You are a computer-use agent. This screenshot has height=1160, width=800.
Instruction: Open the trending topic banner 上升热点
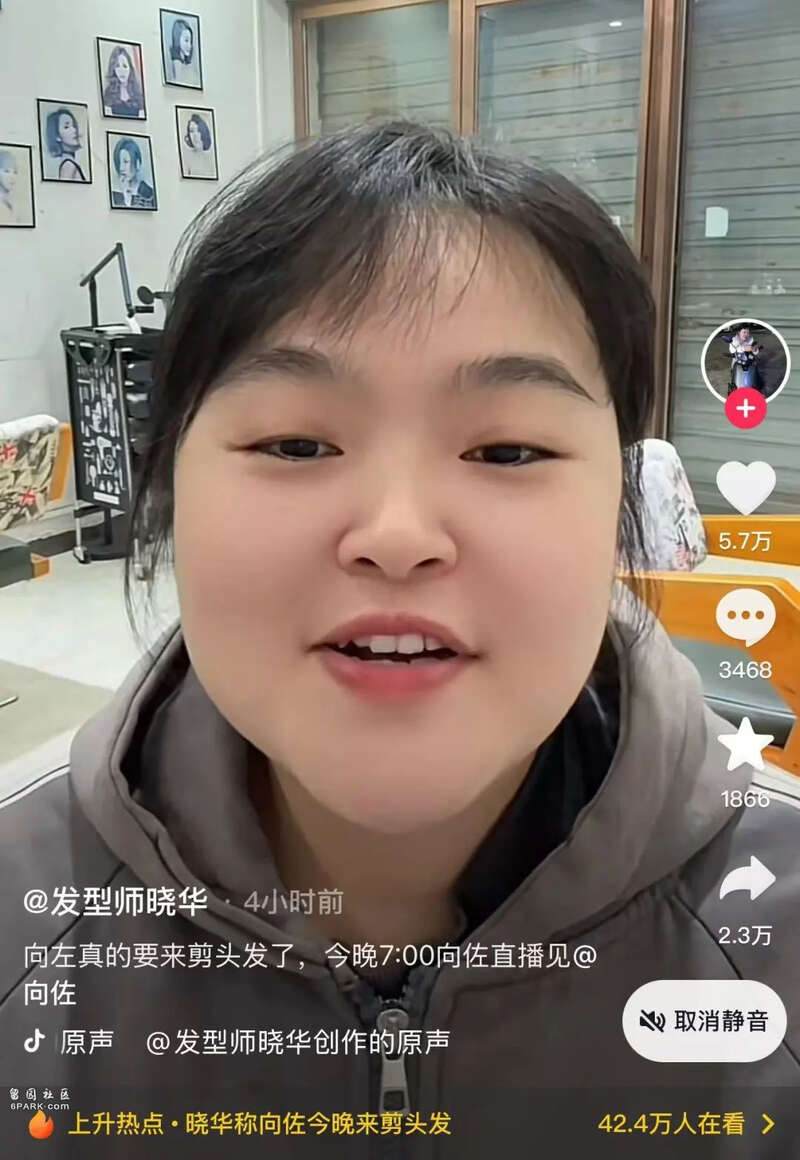point(400,1123)
